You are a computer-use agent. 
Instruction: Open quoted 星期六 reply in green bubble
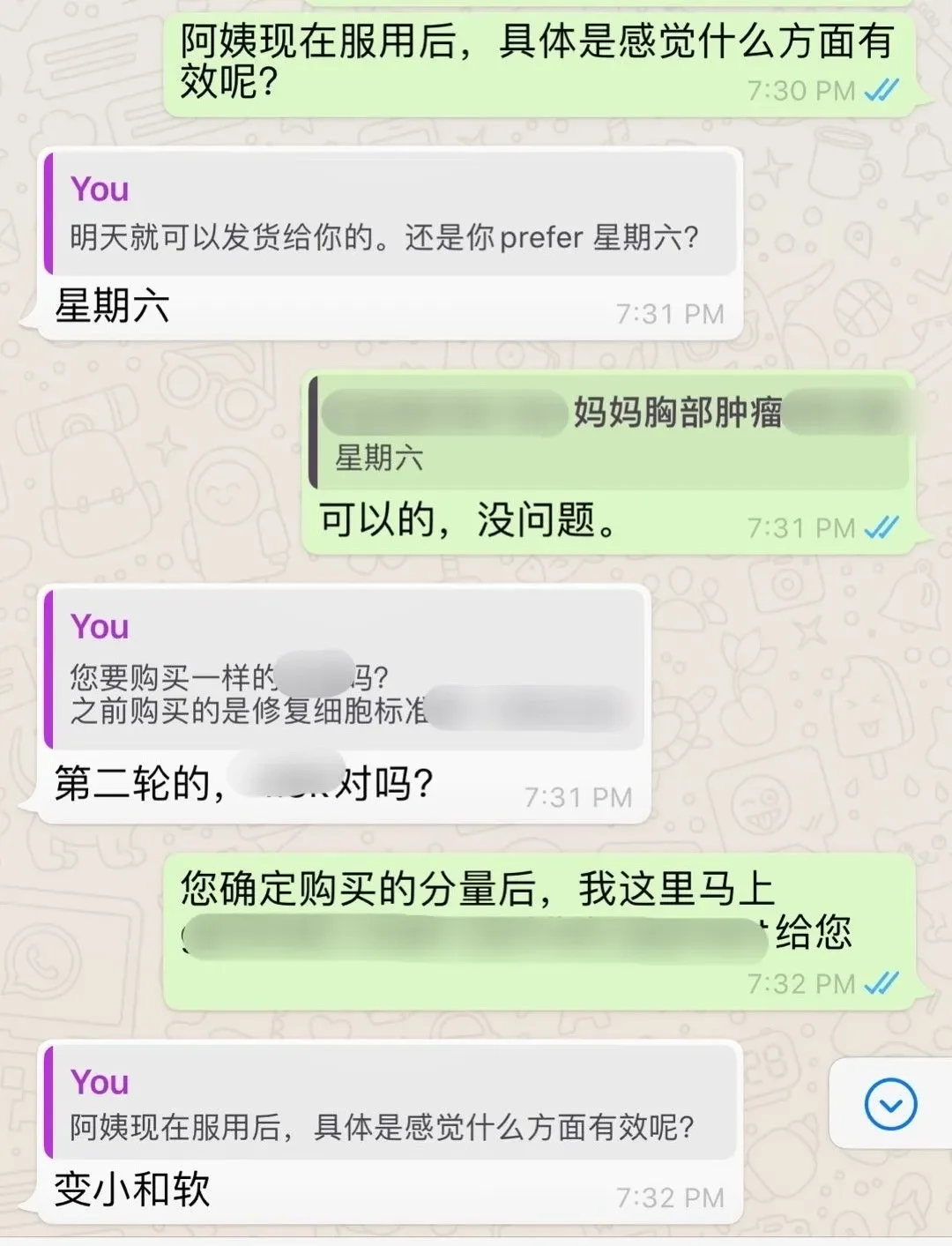pyautogui.click(x=610, y=434)
